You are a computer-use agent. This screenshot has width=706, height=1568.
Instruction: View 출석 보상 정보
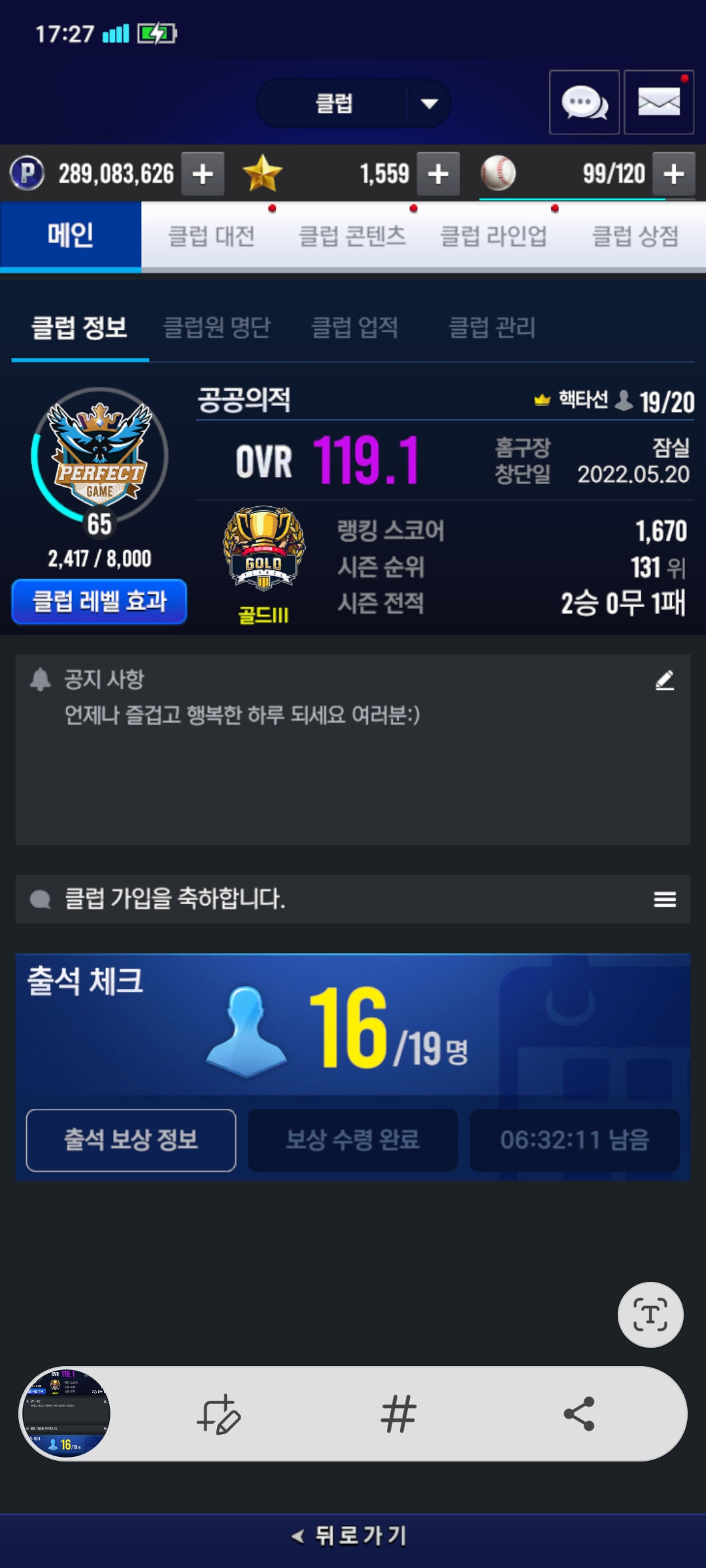click(131, 1140)
